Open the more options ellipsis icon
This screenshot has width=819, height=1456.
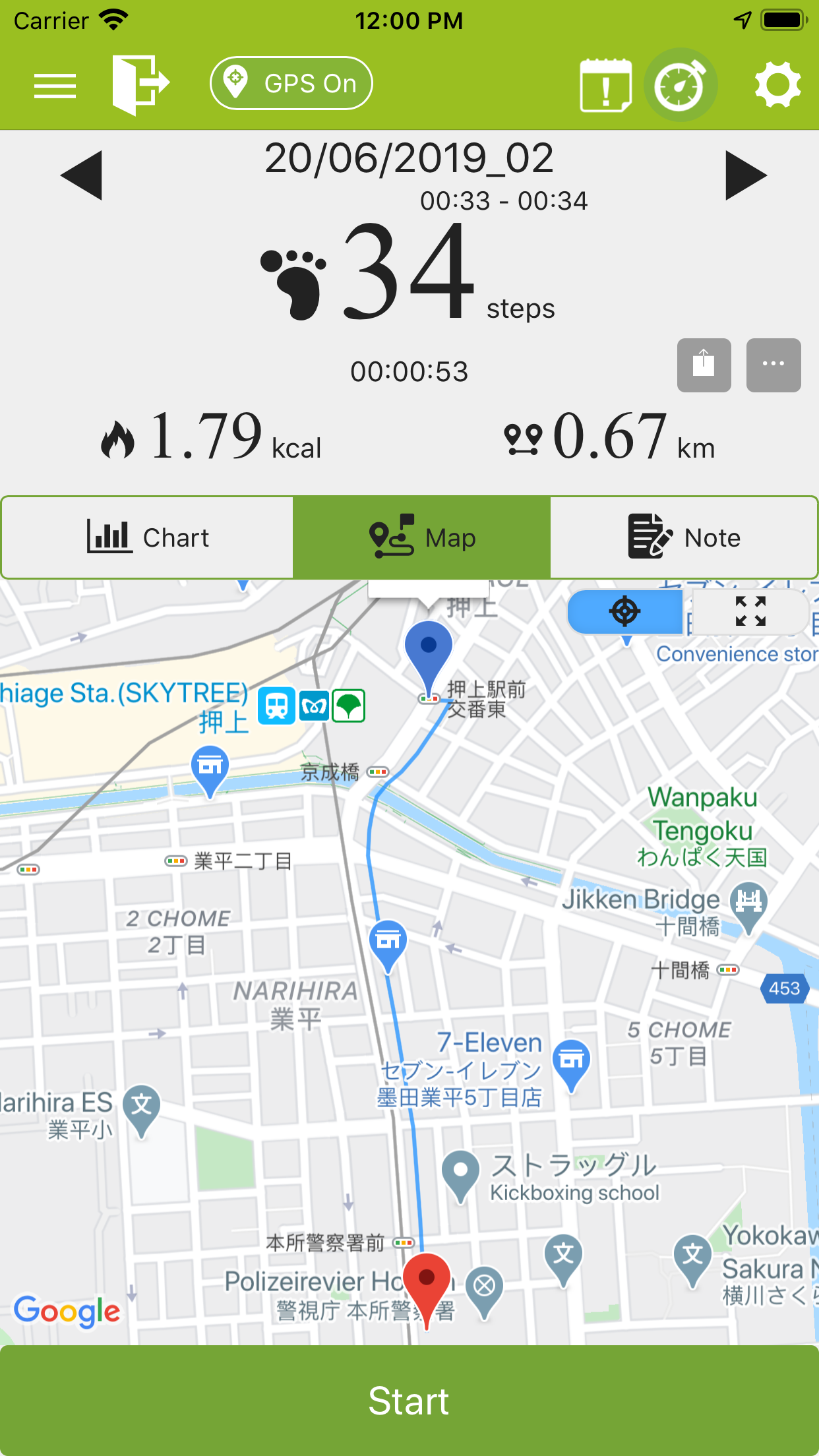point(773,364)
